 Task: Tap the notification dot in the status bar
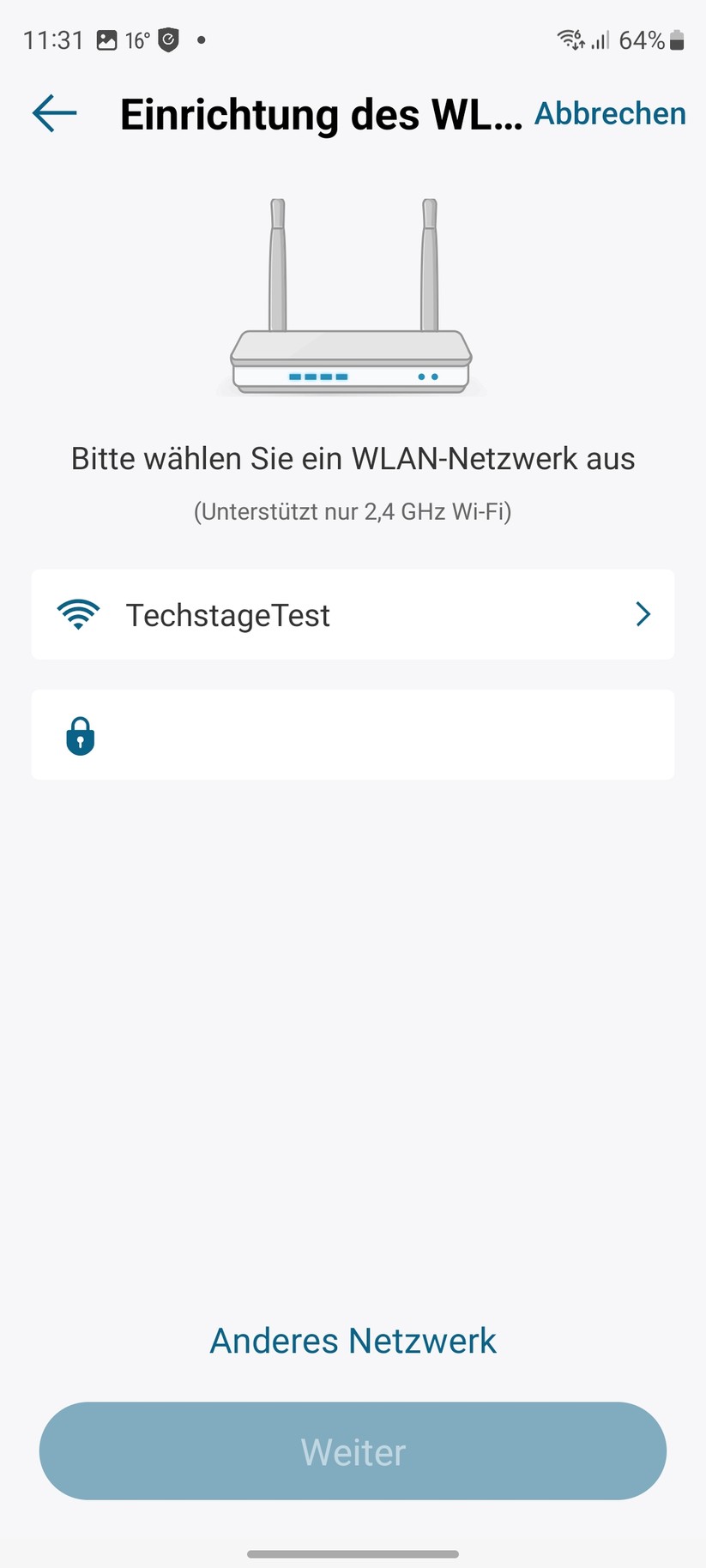pyautogui.click(x=201, y=39)
